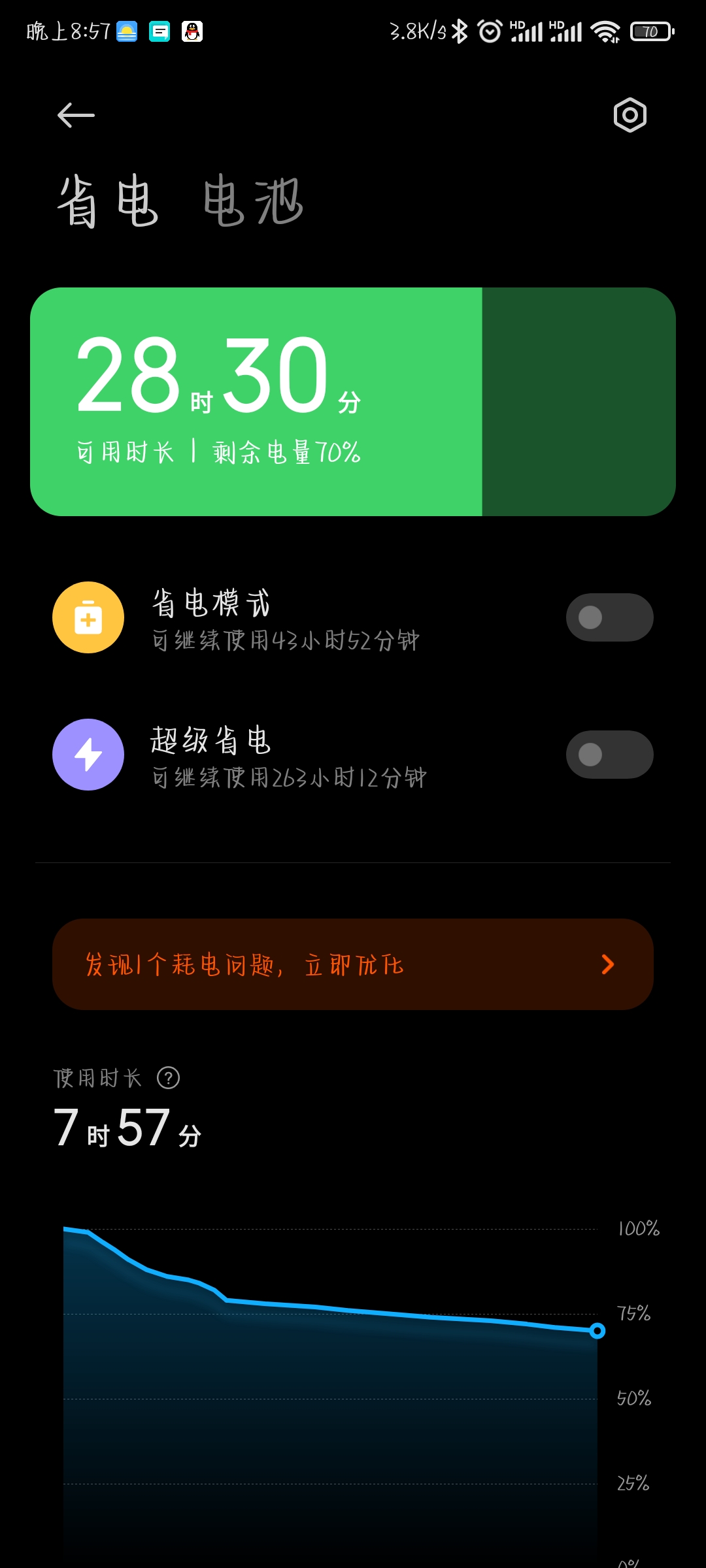This screenshot has height=1568, width=706.
Task: Turn on 超级省电 toggle
Action: click(609, 755)
